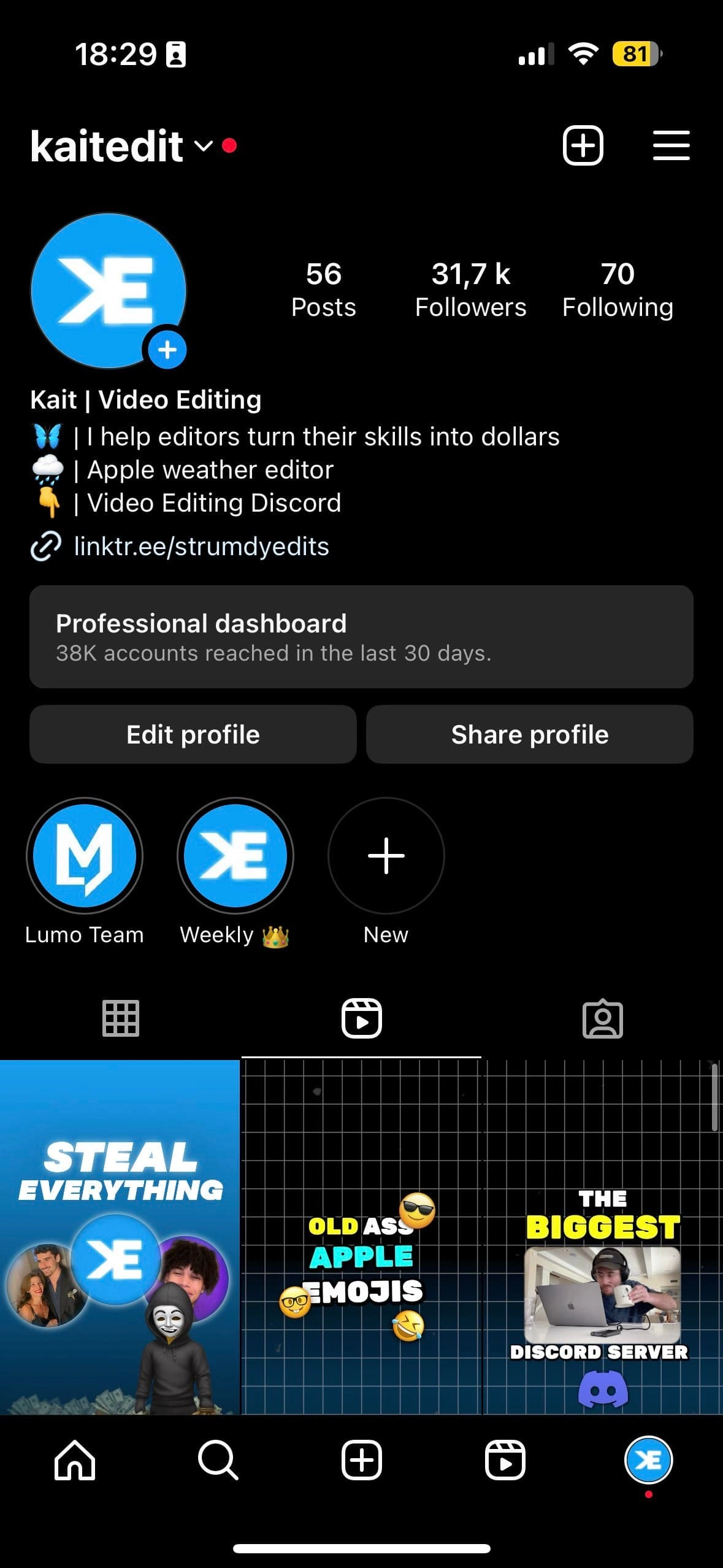Open the Weekly highlight
This screenshot has height=1568, width=723.
pyautogui.click(x=235, y=856)
